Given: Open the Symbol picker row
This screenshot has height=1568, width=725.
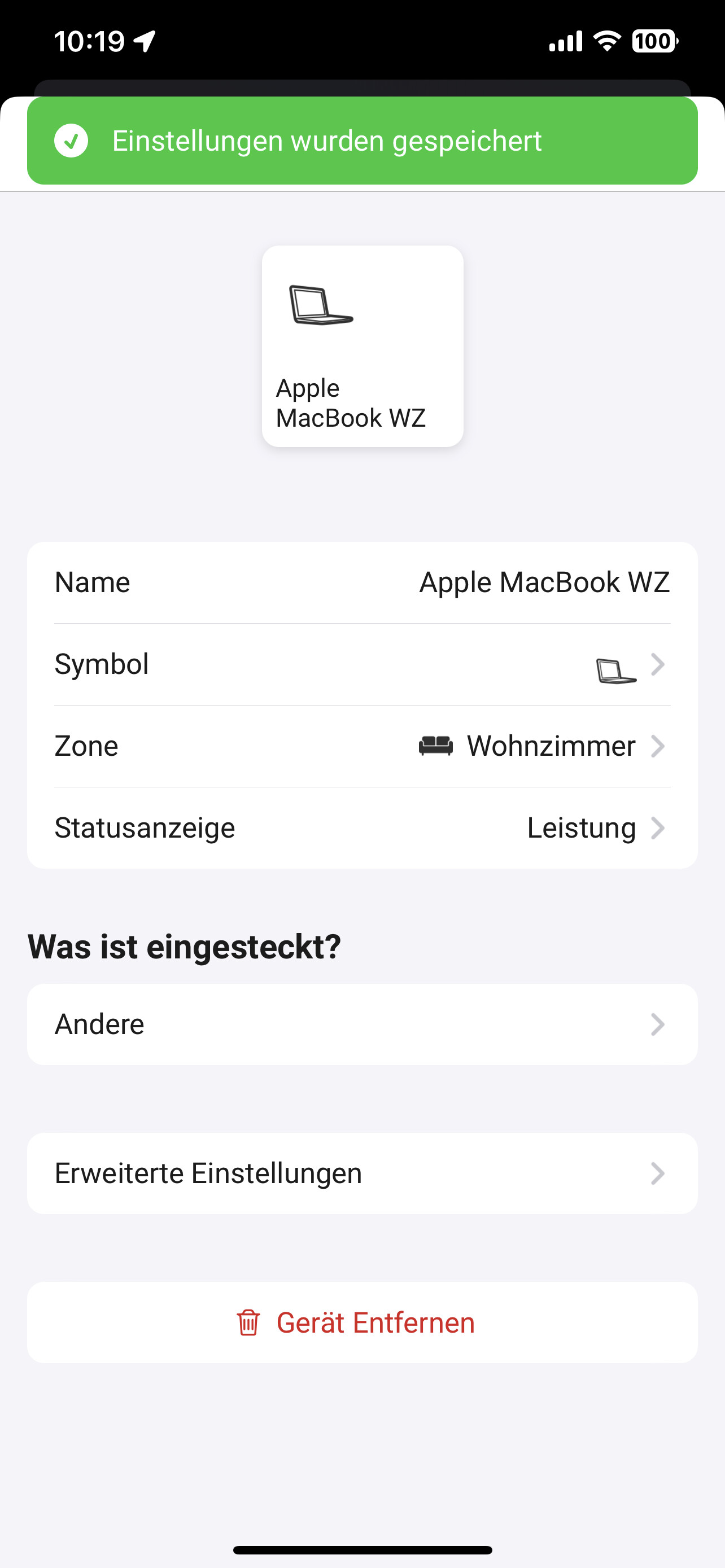Looking at the screenshot, I should [x=362, y=665].
